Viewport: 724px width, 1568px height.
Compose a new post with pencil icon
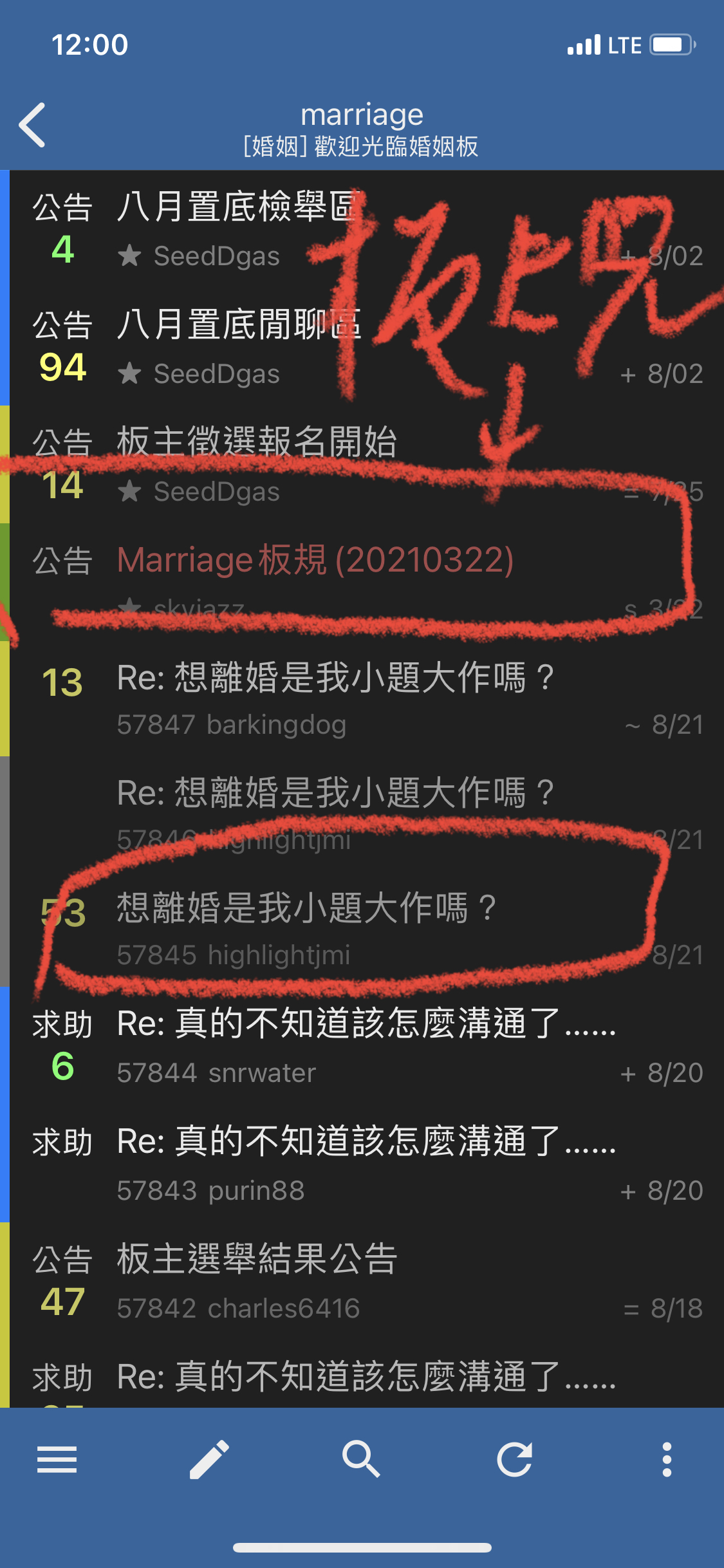click(x=210, y=1459)
